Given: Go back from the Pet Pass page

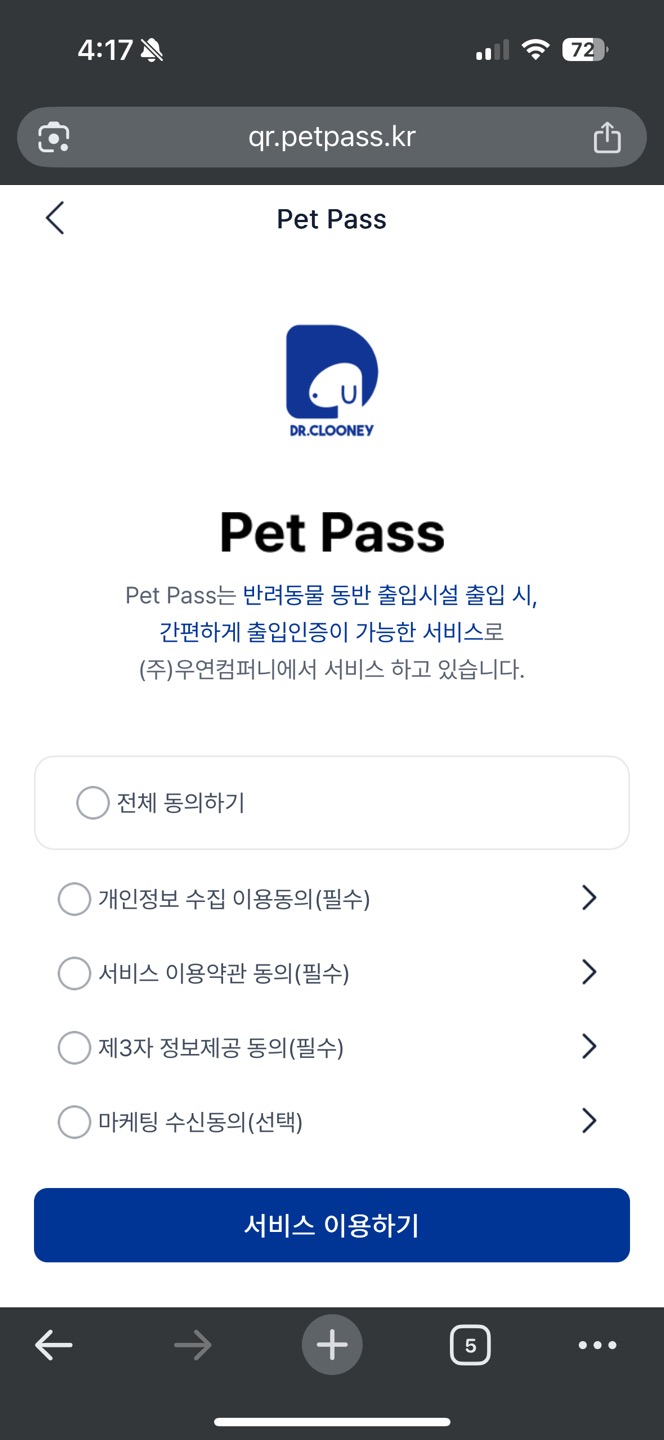Looking at the screenshot, I should (55, 218).
